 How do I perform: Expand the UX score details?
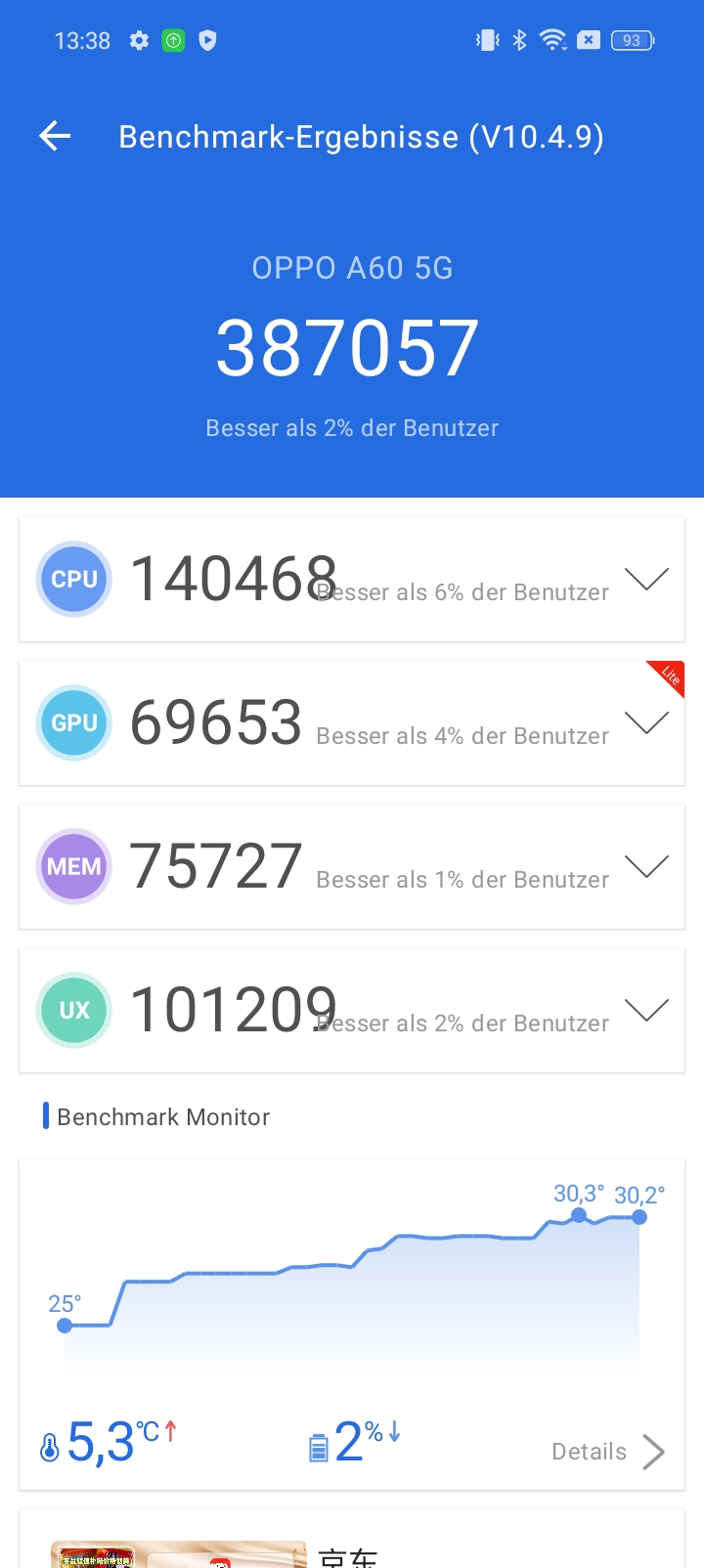pos(646,1010)
